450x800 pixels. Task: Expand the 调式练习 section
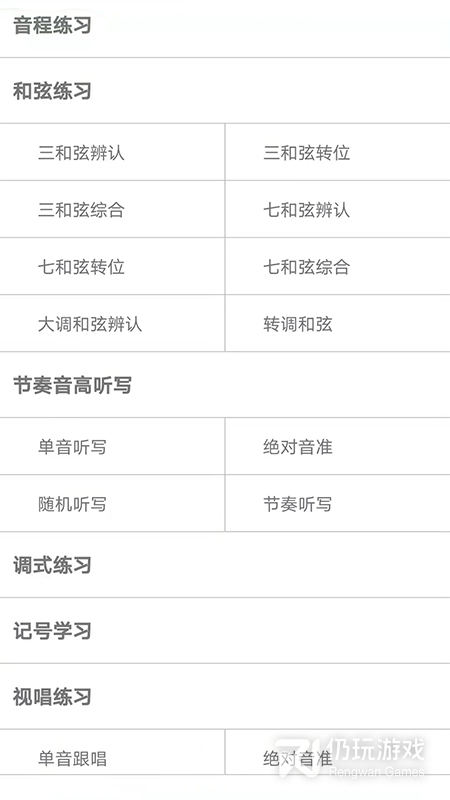pos(225,565)
